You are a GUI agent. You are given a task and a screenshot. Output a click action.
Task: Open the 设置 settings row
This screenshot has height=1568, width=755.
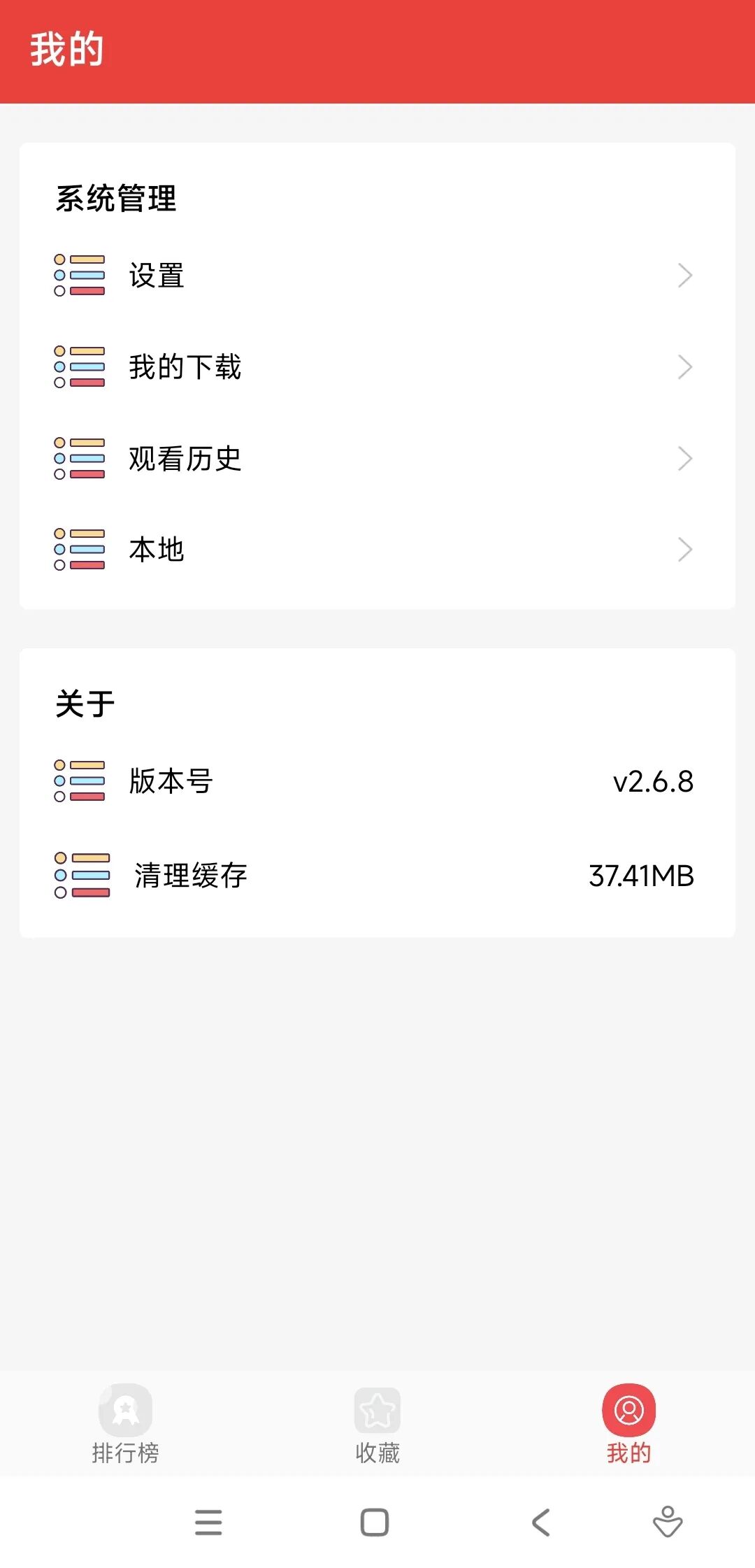tap(376, 276)
